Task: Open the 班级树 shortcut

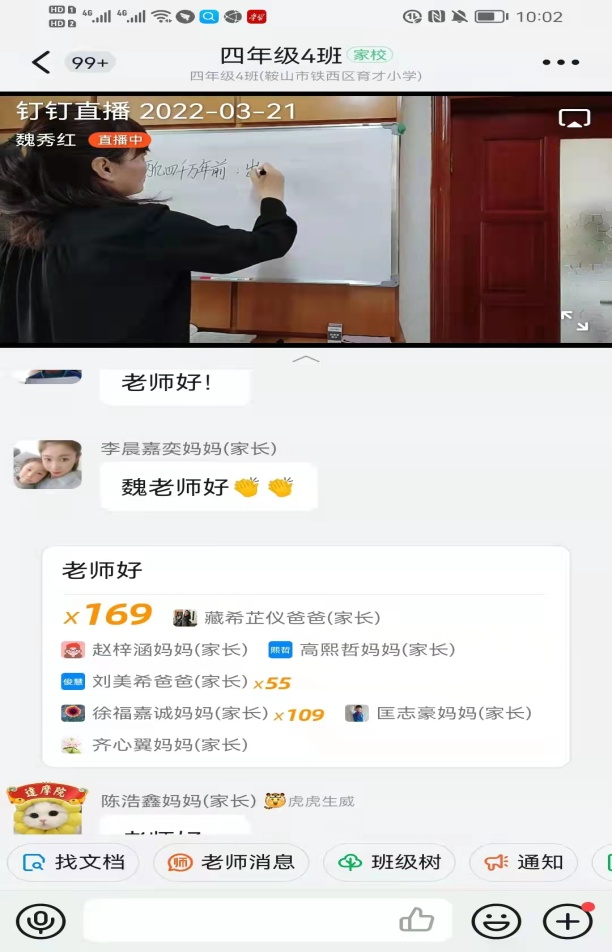Action: (x=390, y=862)
